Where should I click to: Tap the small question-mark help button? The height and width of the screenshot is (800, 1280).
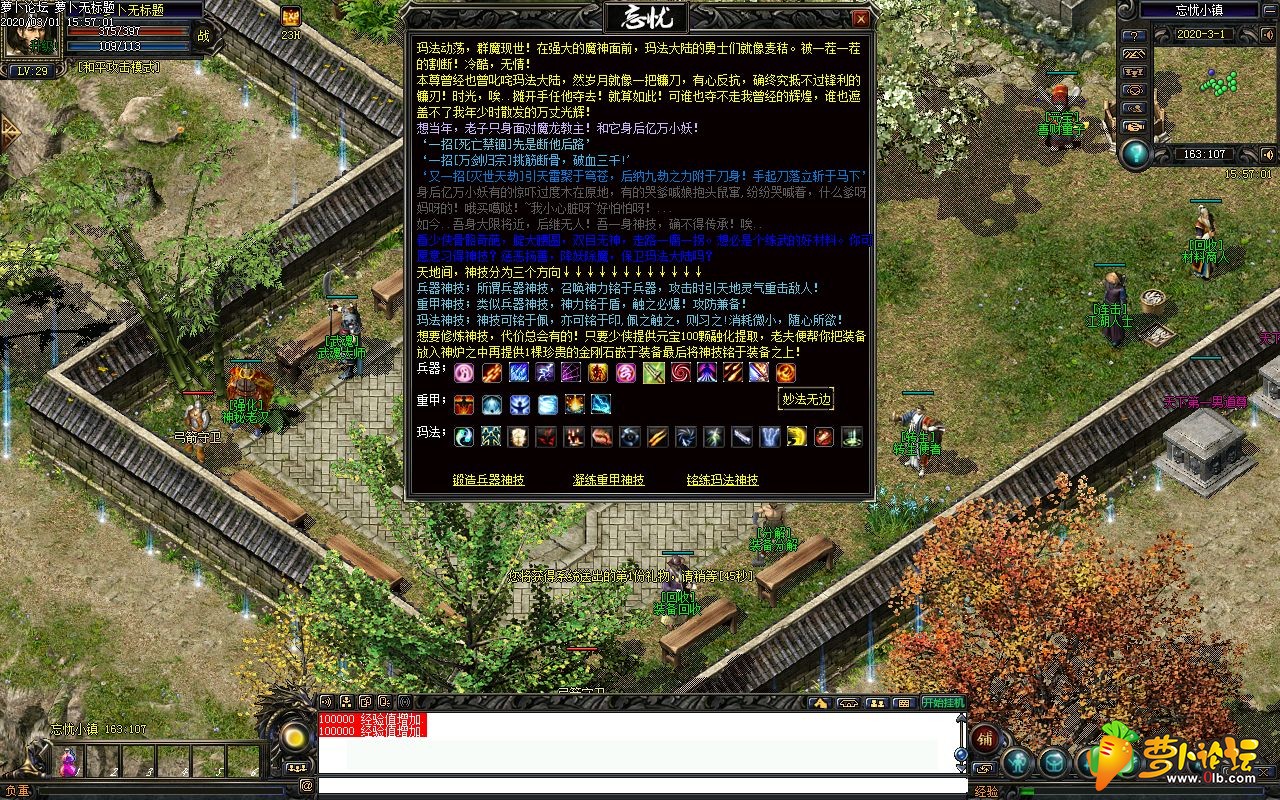point(1133,35)
